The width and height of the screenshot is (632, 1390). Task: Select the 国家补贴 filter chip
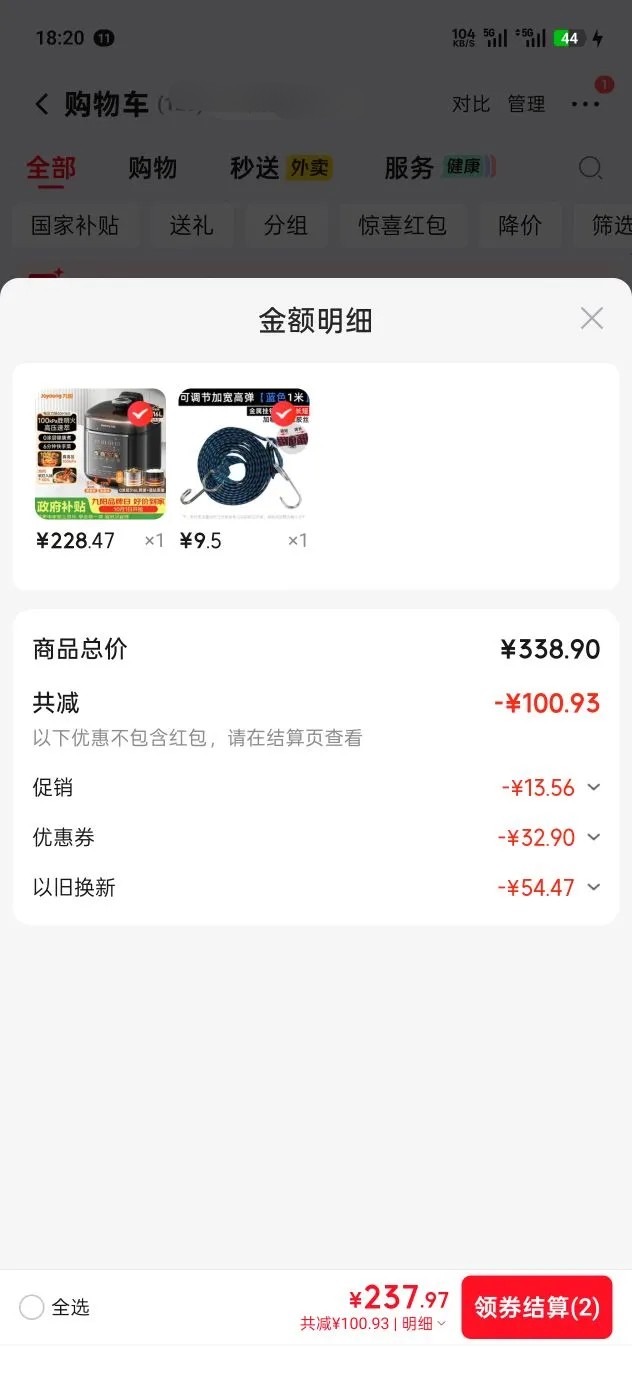click(x=75, y=225)
